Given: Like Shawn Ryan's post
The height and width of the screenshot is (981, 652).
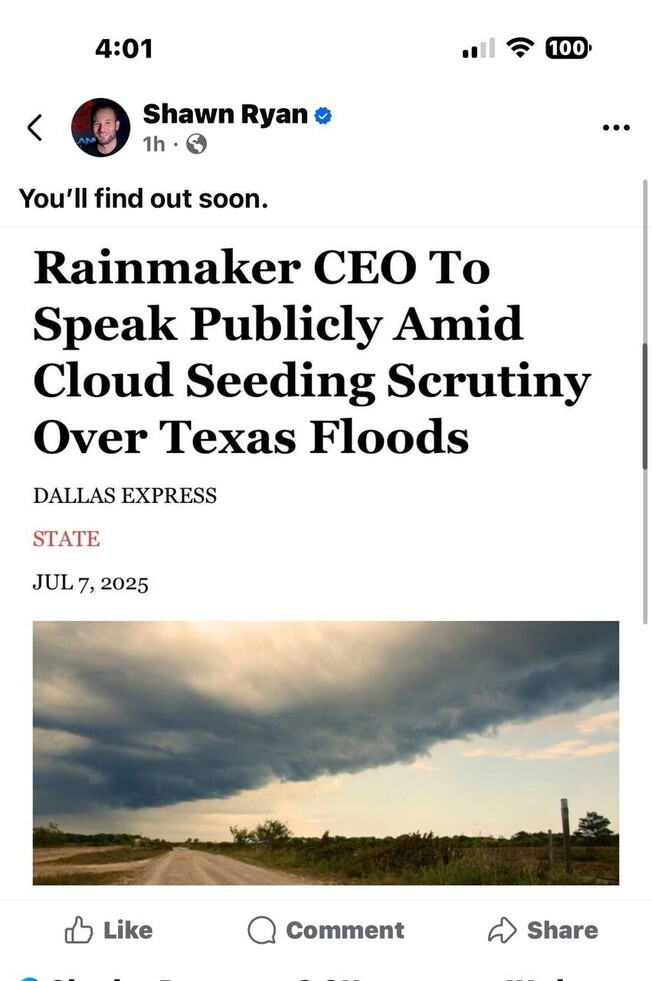Looking at the screenshot, I should 108,930.
